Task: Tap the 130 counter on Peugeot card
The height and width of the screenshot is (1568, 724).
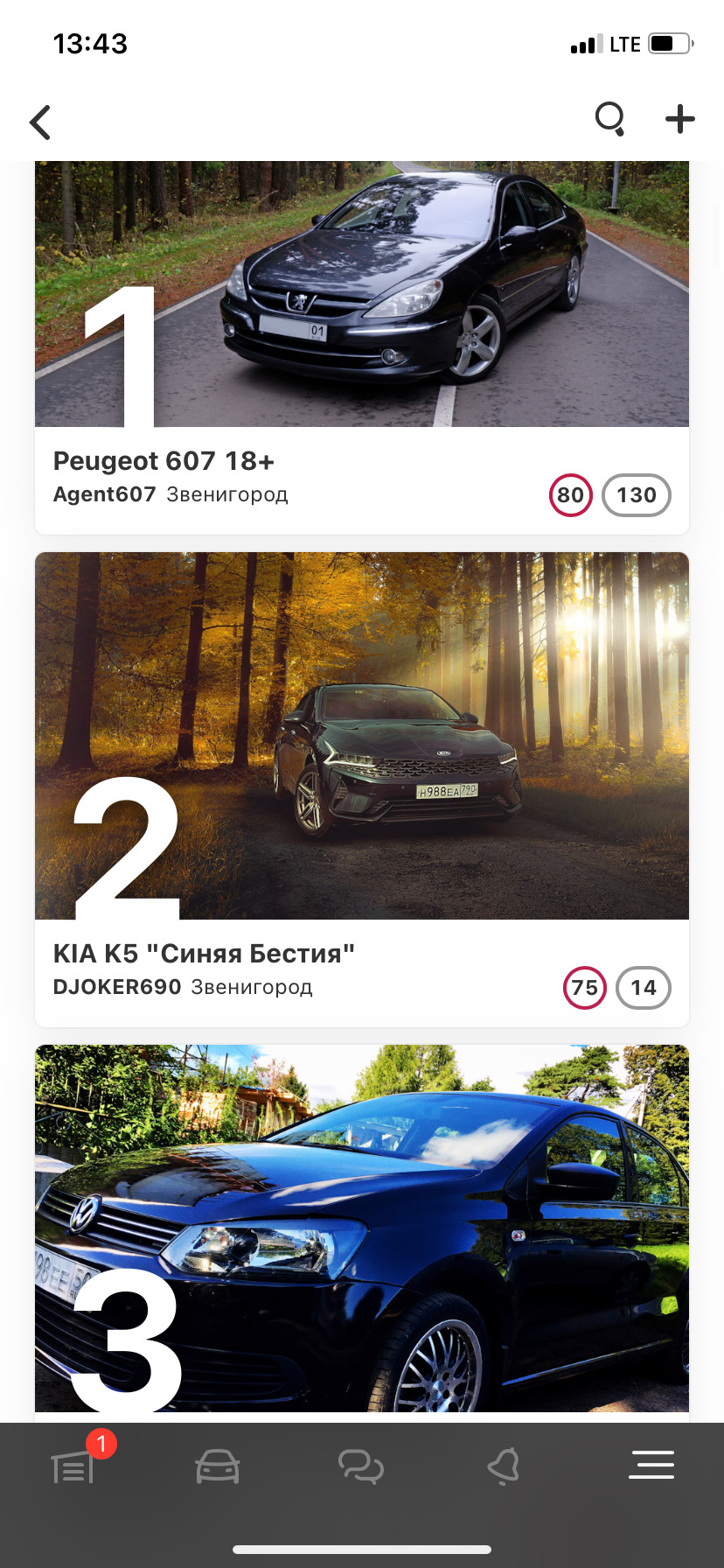Action: click(636, 495)
